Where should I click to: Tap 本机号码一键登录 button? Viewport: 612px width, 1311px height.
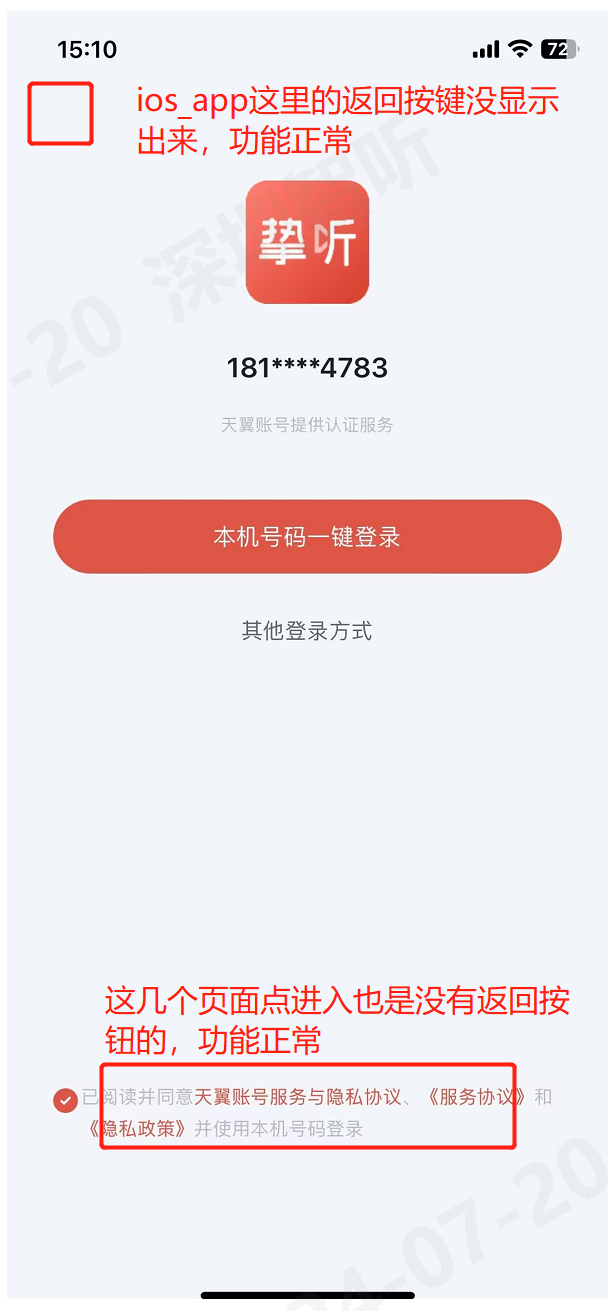pyautogui.click(x=306, y=537)
